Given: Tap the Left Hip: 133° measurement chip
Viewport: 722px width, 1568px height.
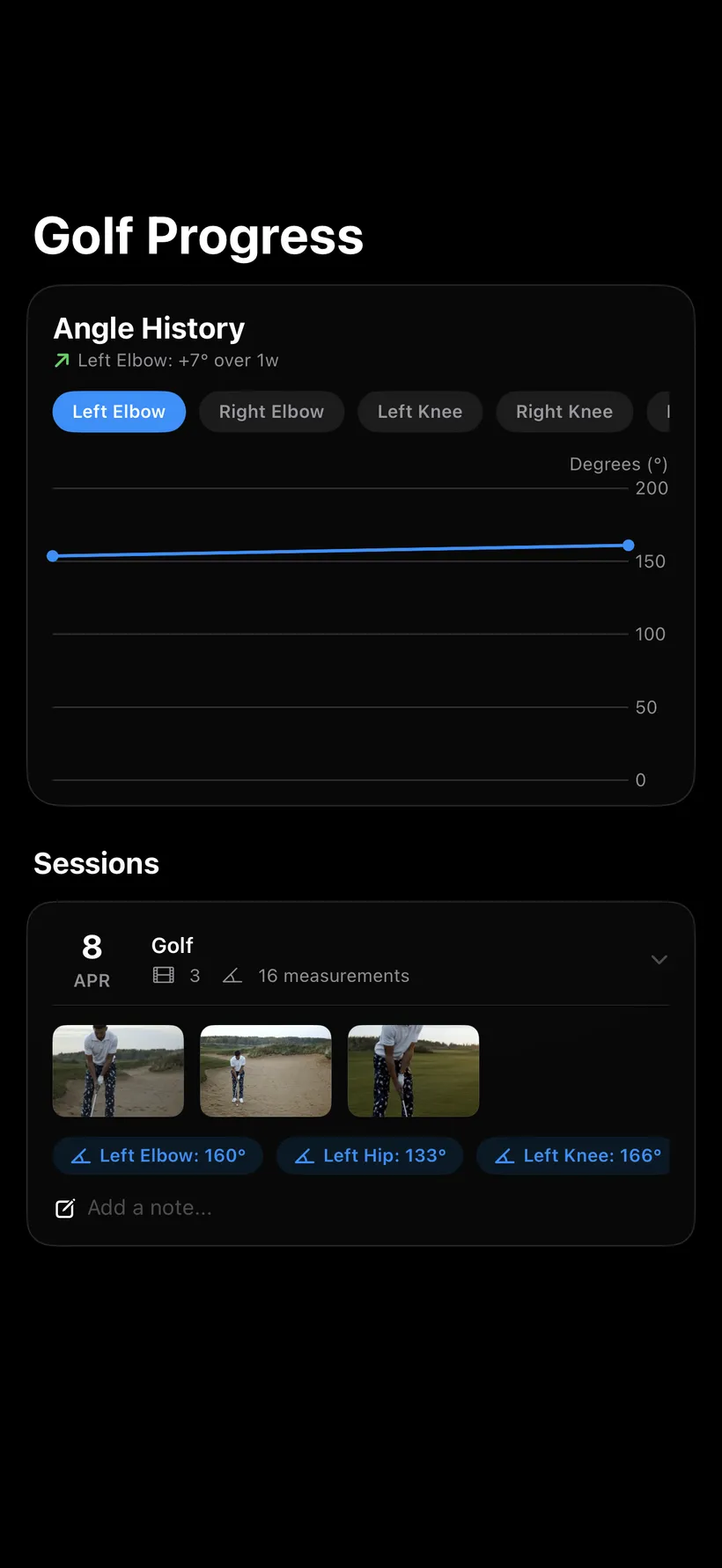Looking at the screenshot, I should 370,1155.
